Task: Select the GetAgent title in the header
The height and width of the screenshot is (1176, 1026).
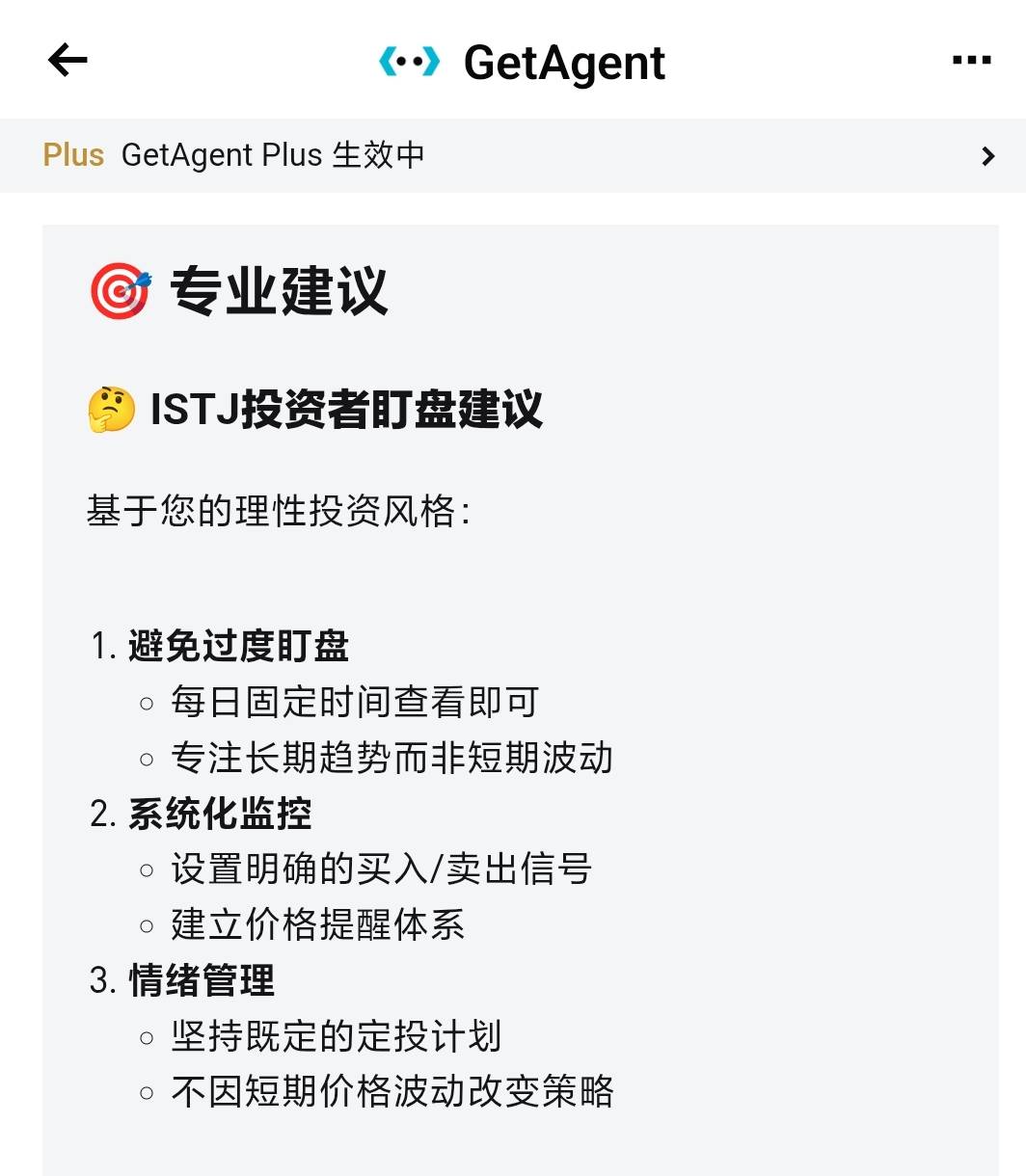Action: [564, 61]
